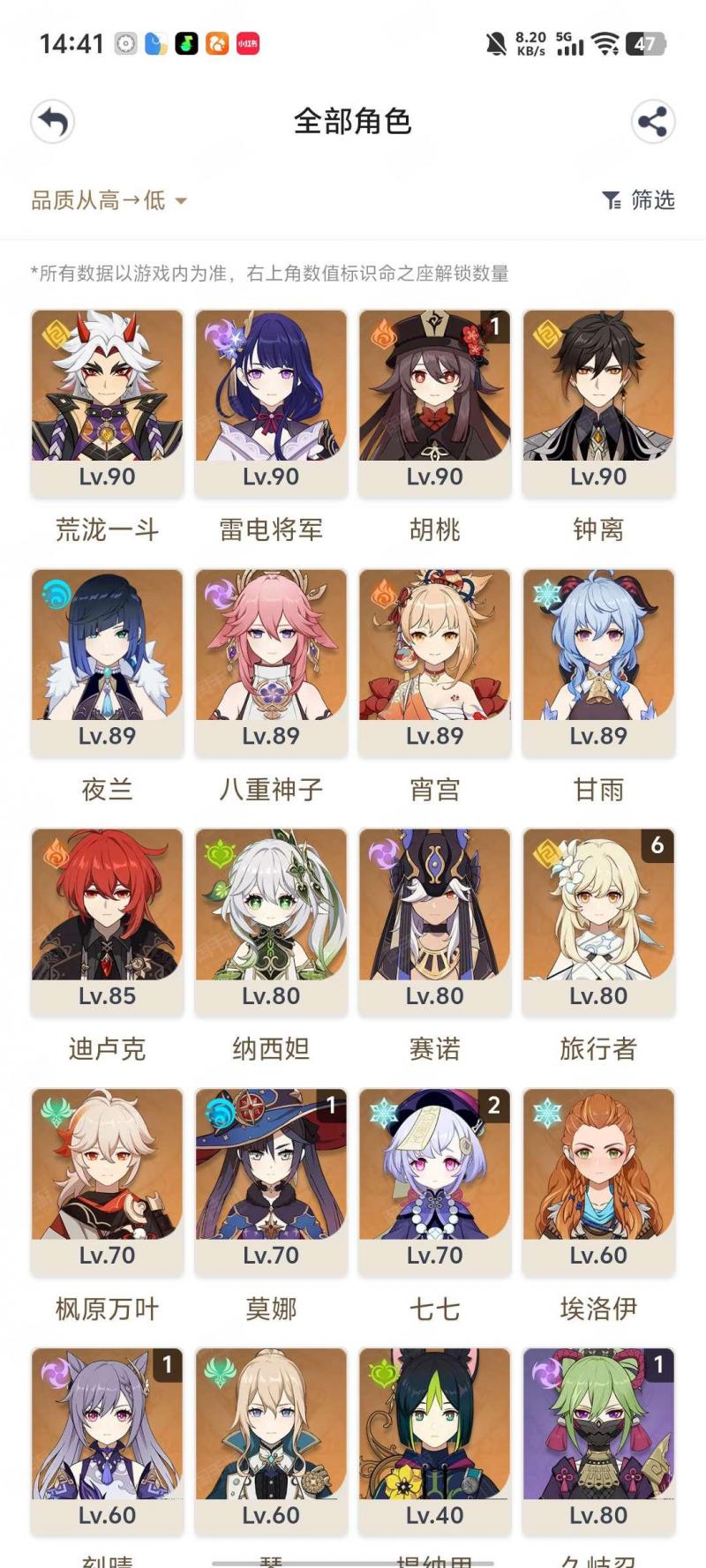Screen dimensions: 706x1568
Task: Share the character list
Action: click(x=653, y=122)
